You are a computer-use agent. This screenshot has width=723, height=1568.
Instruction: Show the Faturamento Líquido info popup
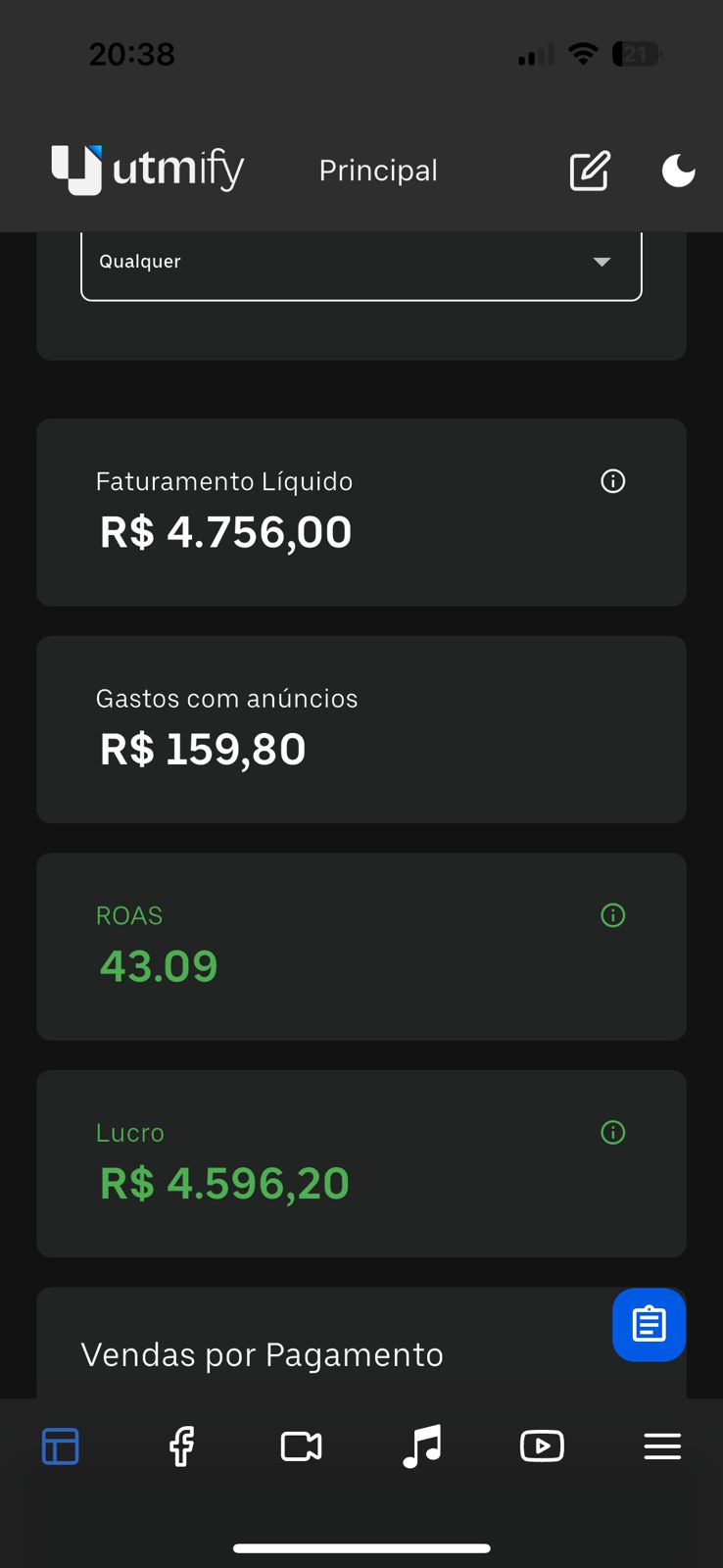[612, 480]
